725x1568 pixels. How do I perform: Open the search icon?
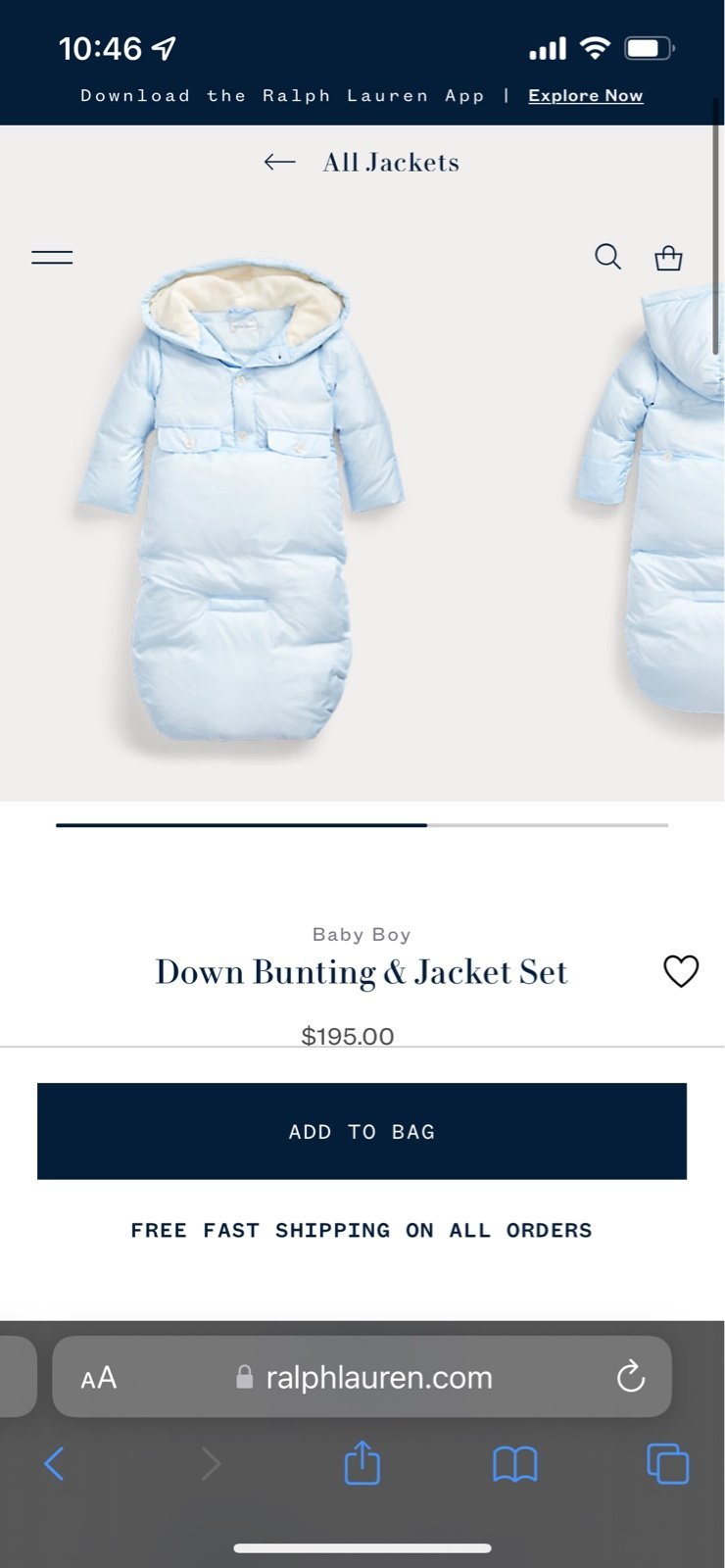(x=607, y=257)
